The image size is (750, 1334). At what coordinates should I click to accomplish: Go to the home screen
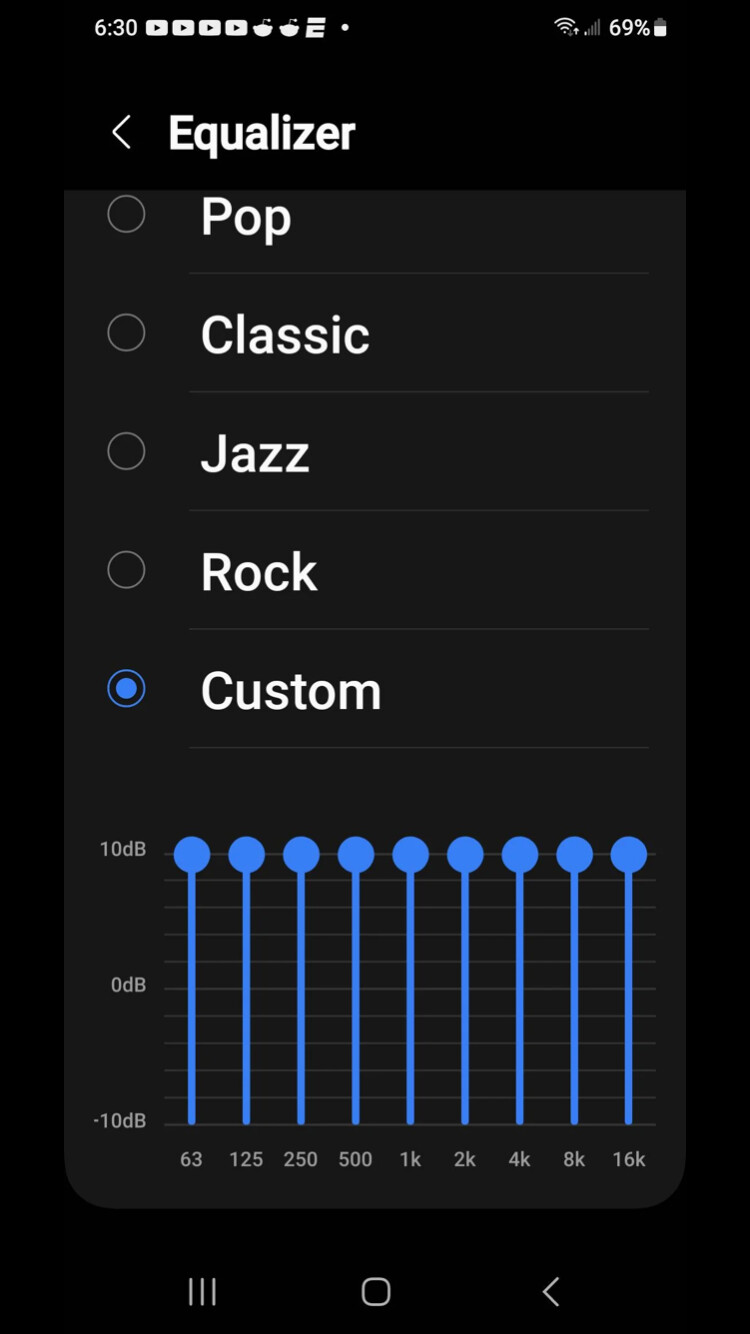(376, 1292)
